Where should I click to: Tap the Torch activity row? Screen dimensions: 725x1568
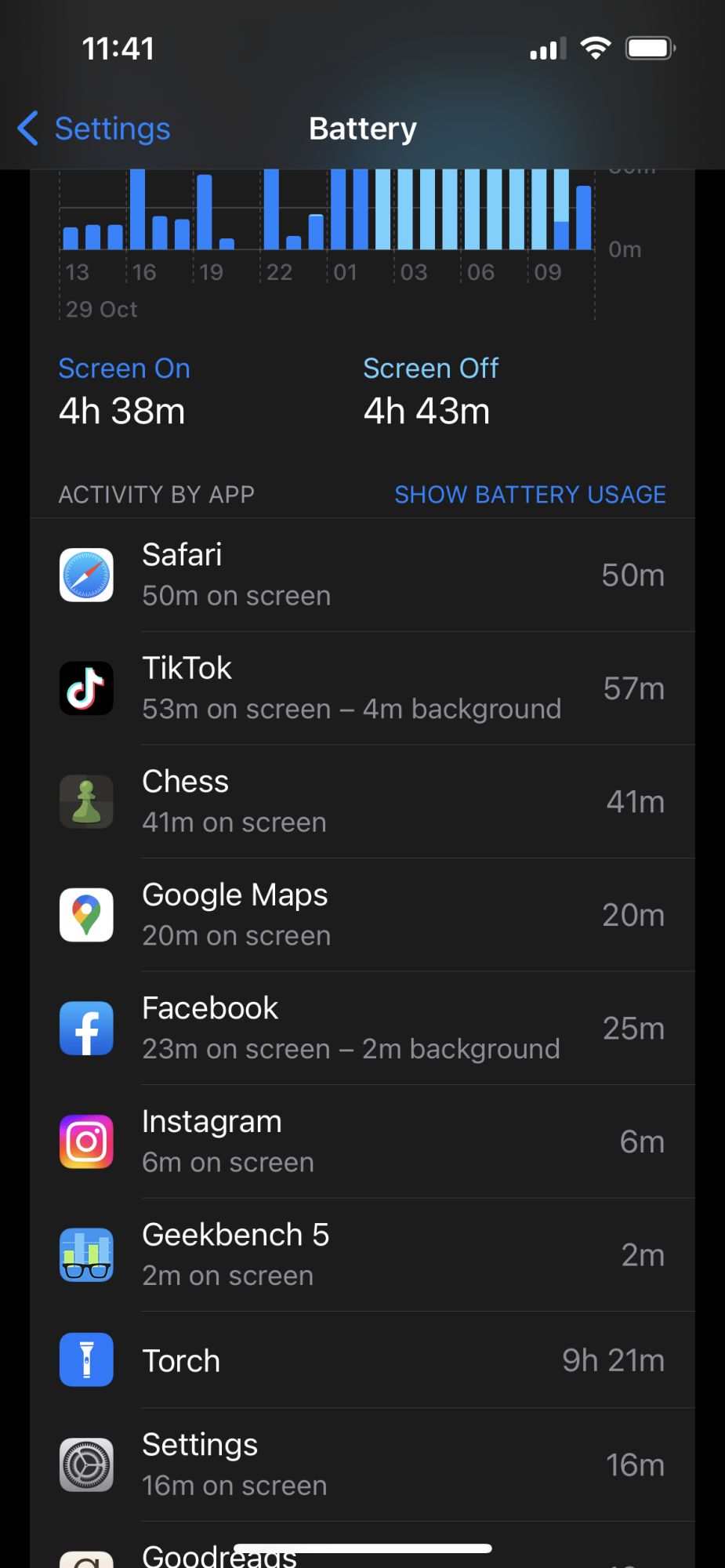[362, 1360]
